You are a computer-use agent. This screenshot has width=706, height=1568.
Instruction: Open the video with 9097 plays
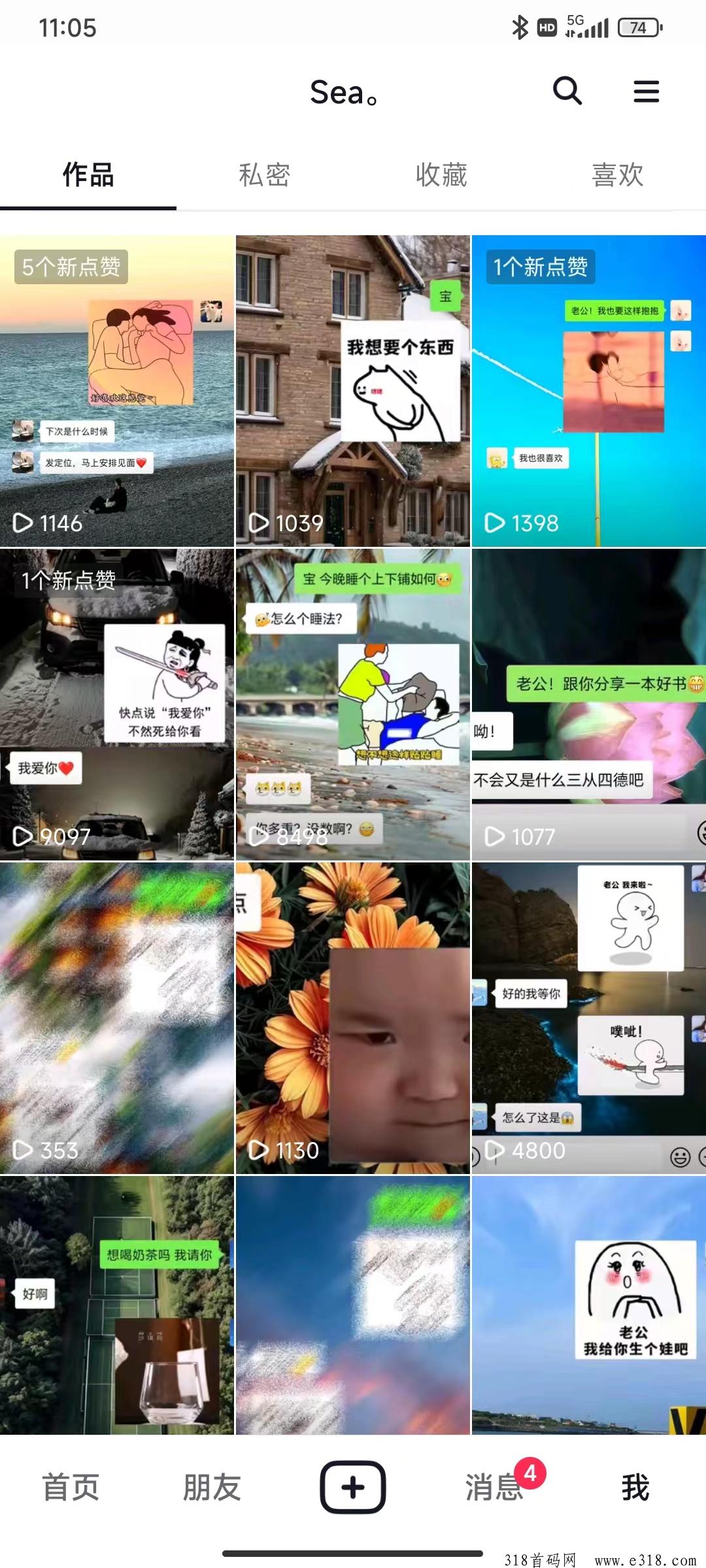pyautogui.click(x=117, y=704)
